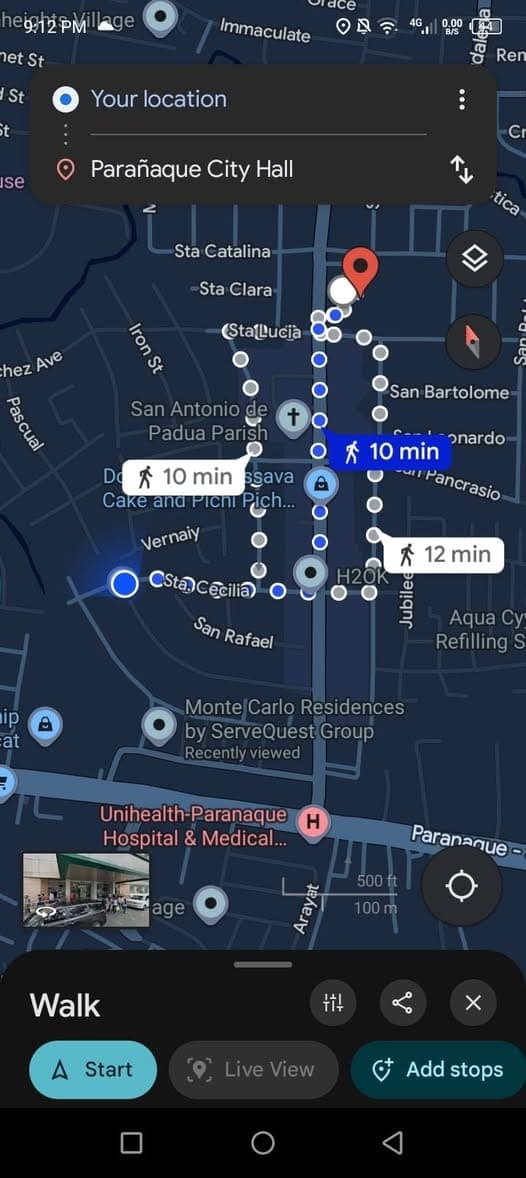Open Unihealth-Paranaque Hospital place marker

(x=312, y=822)
